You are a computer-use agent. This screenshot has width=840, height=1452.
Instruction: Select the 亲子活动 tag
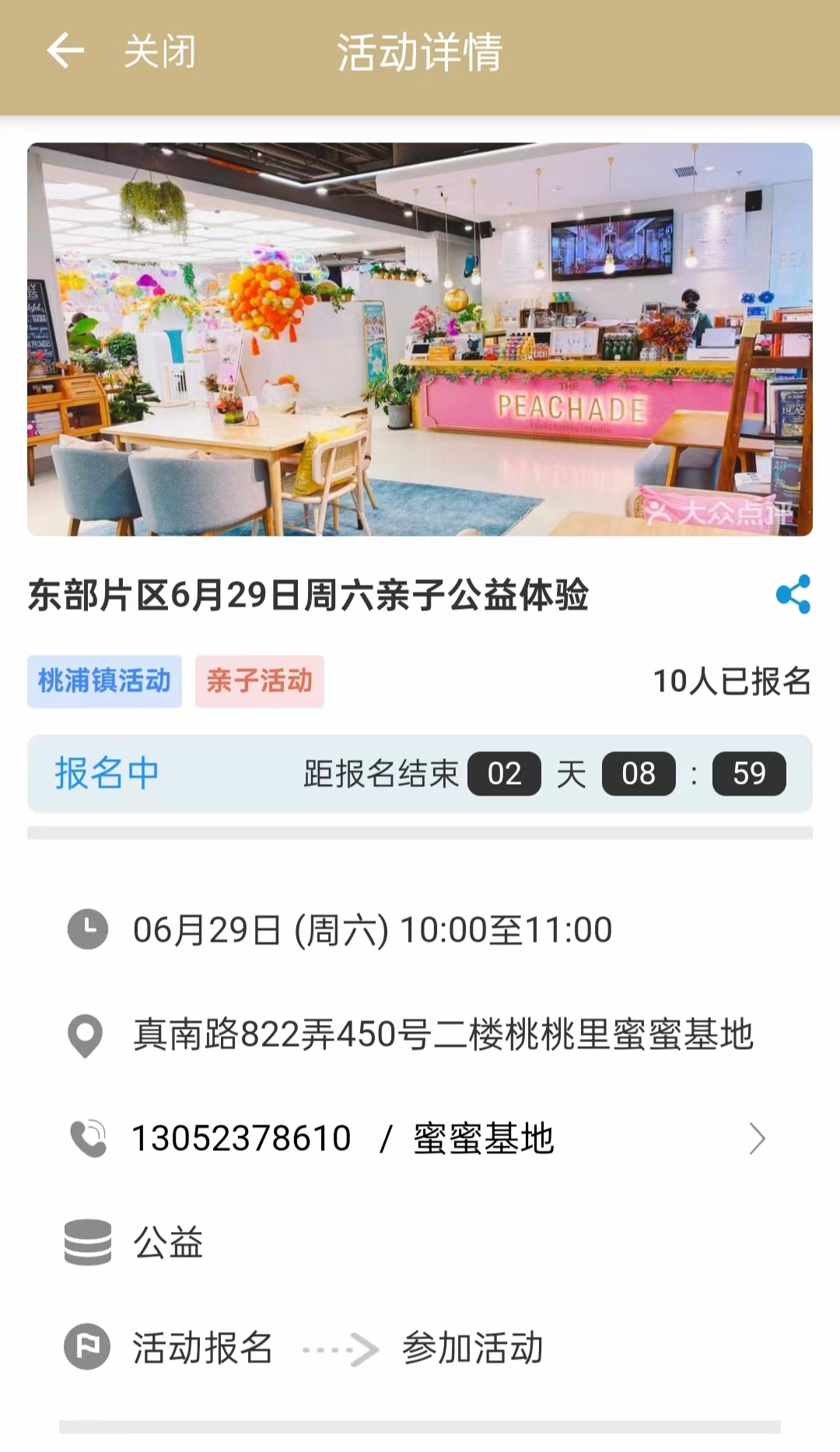[x=259, y=681]
